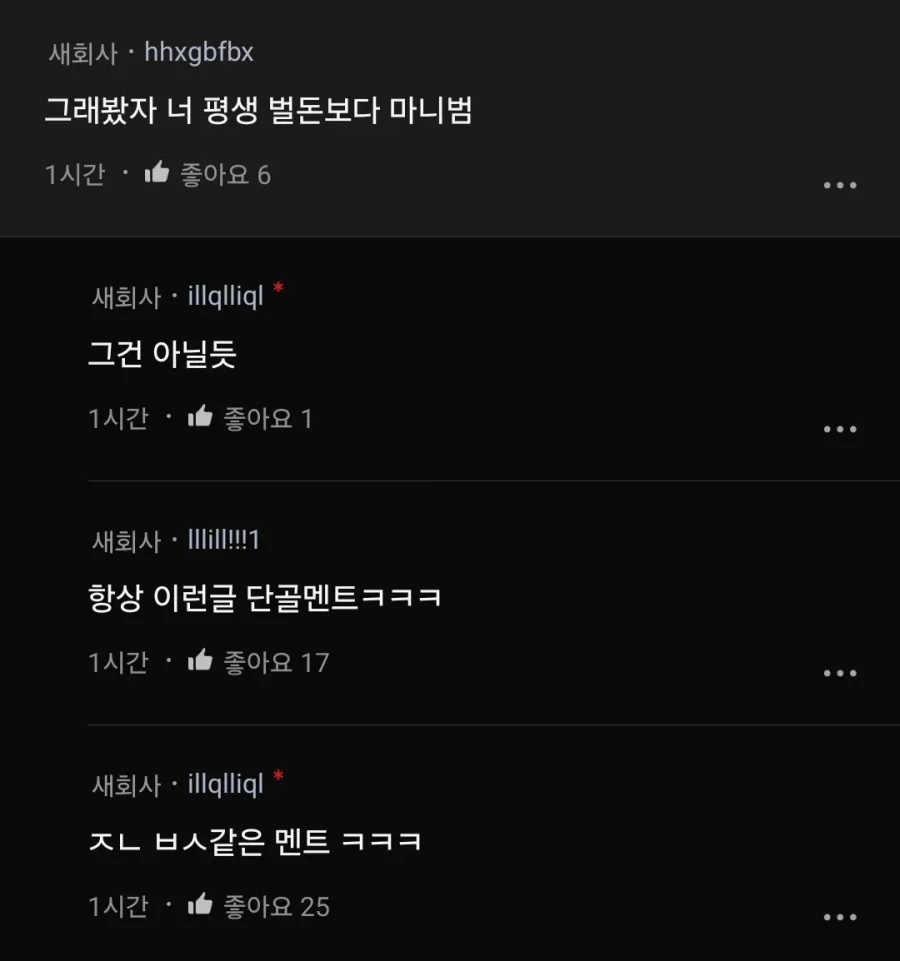Like the reply with 25 likes
The image size is (900, 961).
(x=201, y=905)
